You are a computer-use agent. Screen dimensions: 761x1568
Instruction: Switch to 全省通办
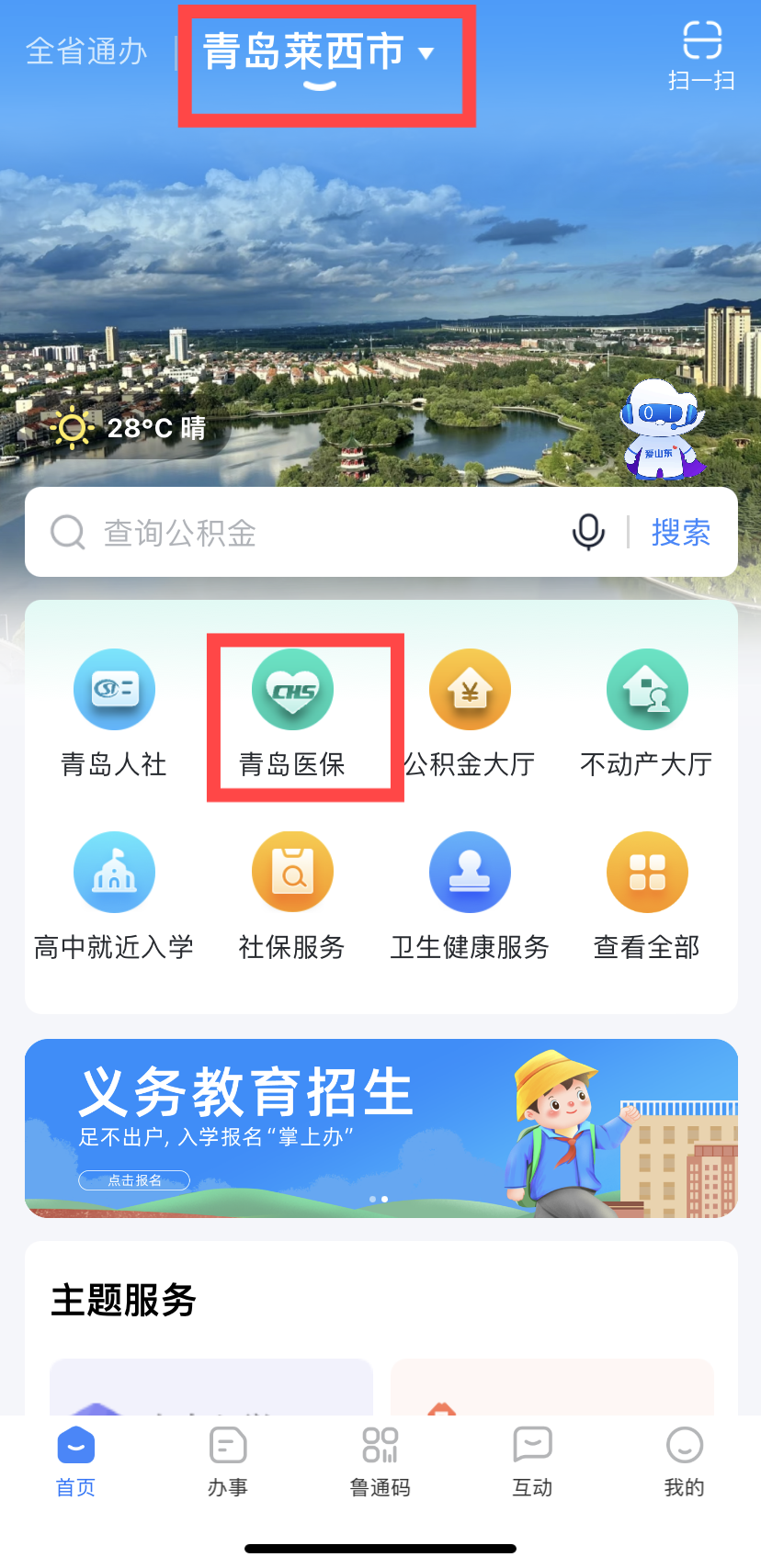[x=86, y=52]
